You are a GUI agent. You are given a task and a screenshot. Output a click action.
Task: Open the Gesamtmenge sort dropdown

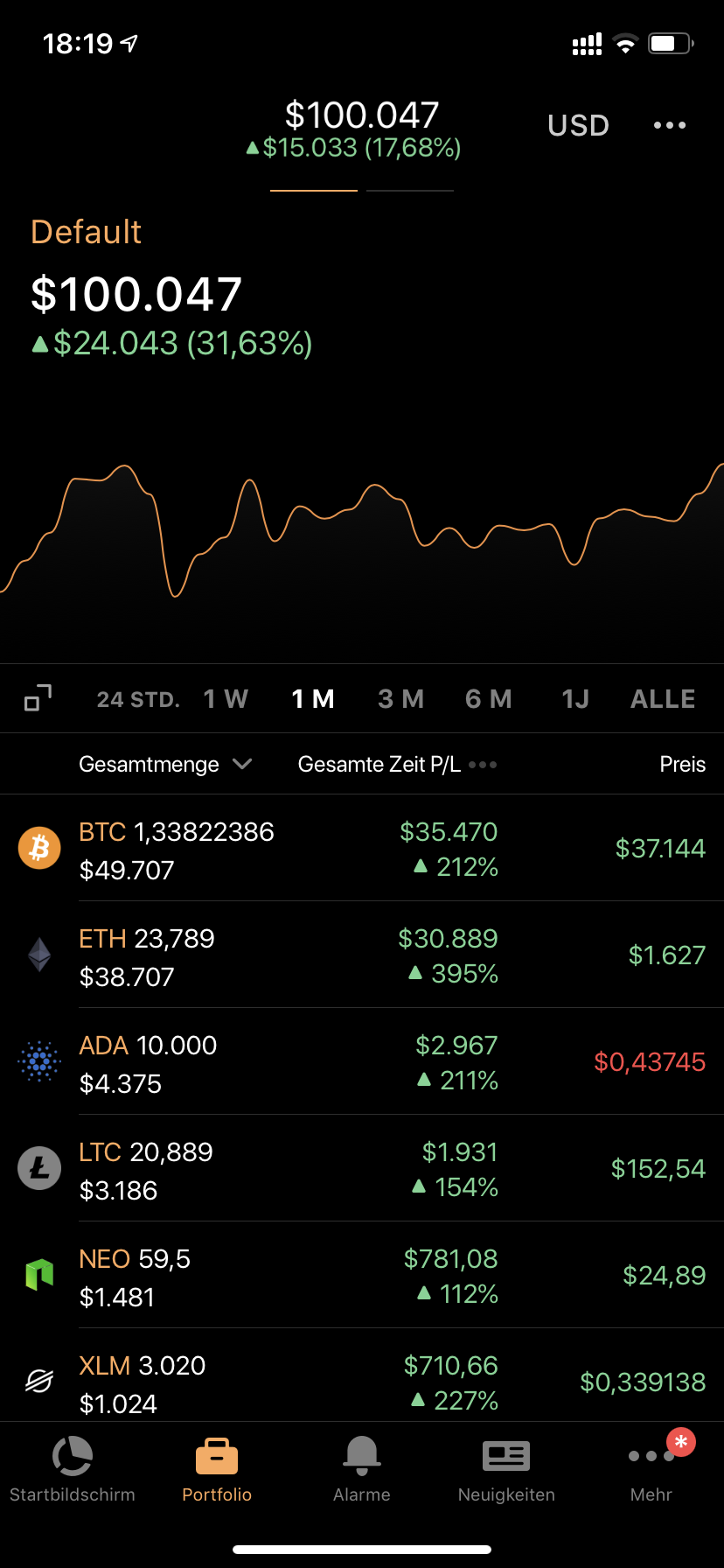tap(165, 764)
